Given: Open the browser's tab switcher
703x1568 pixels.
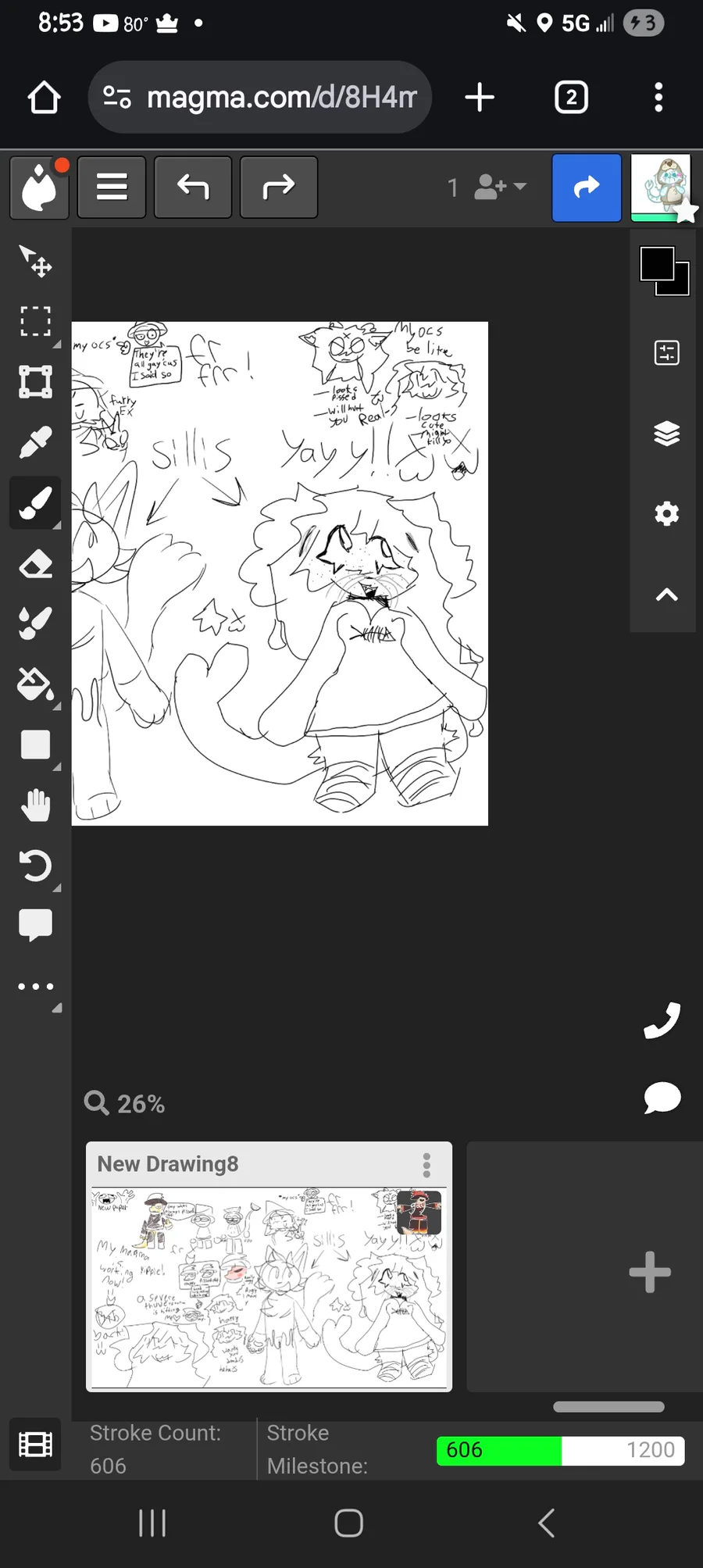Looking at the screenshot, I should click(571, 98).
